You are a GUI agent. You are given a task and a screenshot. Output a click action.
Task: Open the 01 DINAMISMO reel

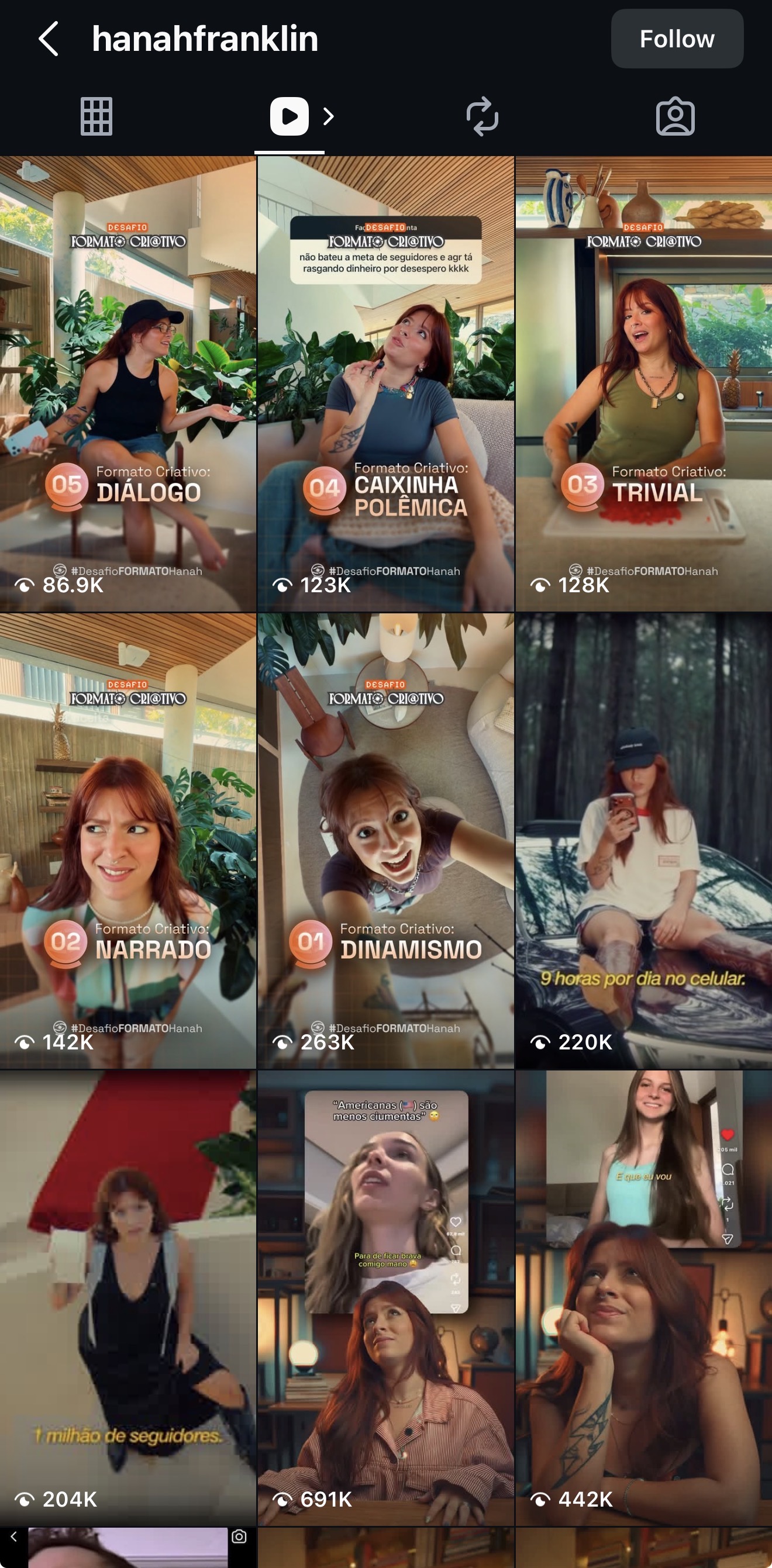(x=385, y=840)
